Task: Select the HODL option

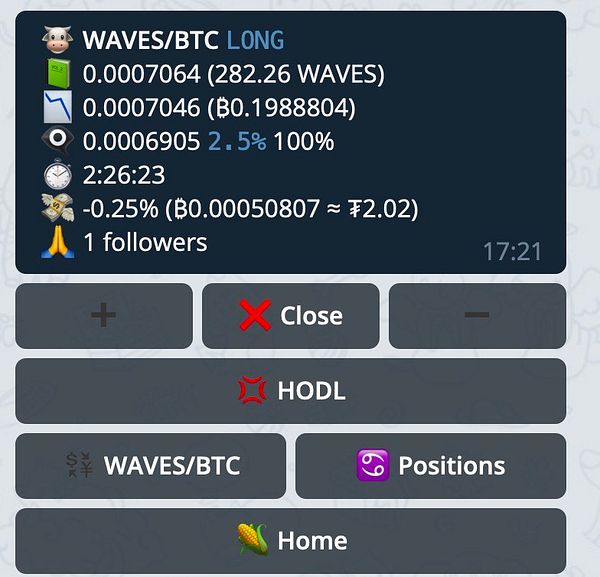Action: pos(291,391)
